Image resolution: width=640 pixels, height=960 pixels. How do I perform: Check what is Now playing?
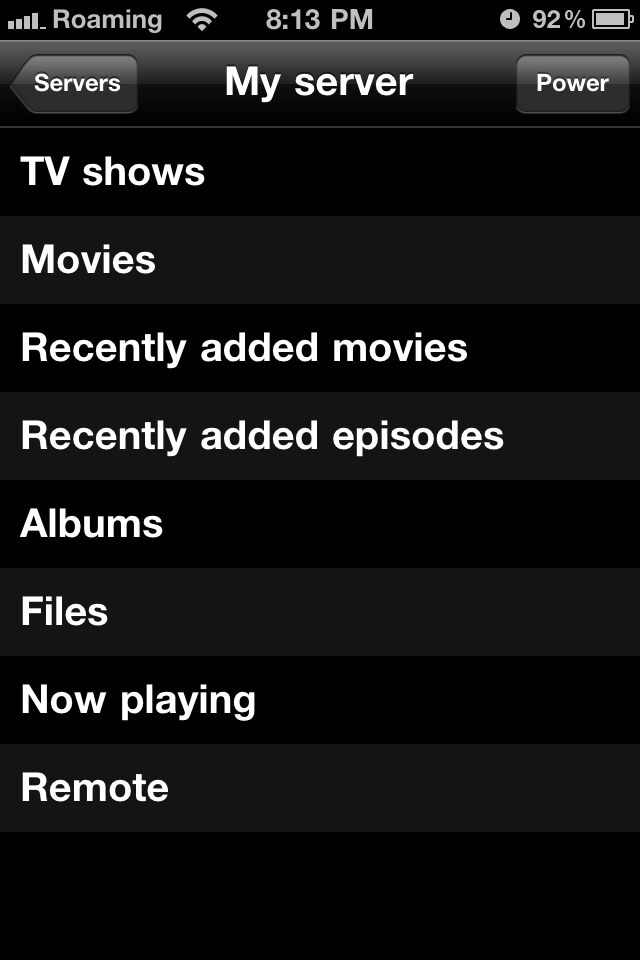[320, 700]
